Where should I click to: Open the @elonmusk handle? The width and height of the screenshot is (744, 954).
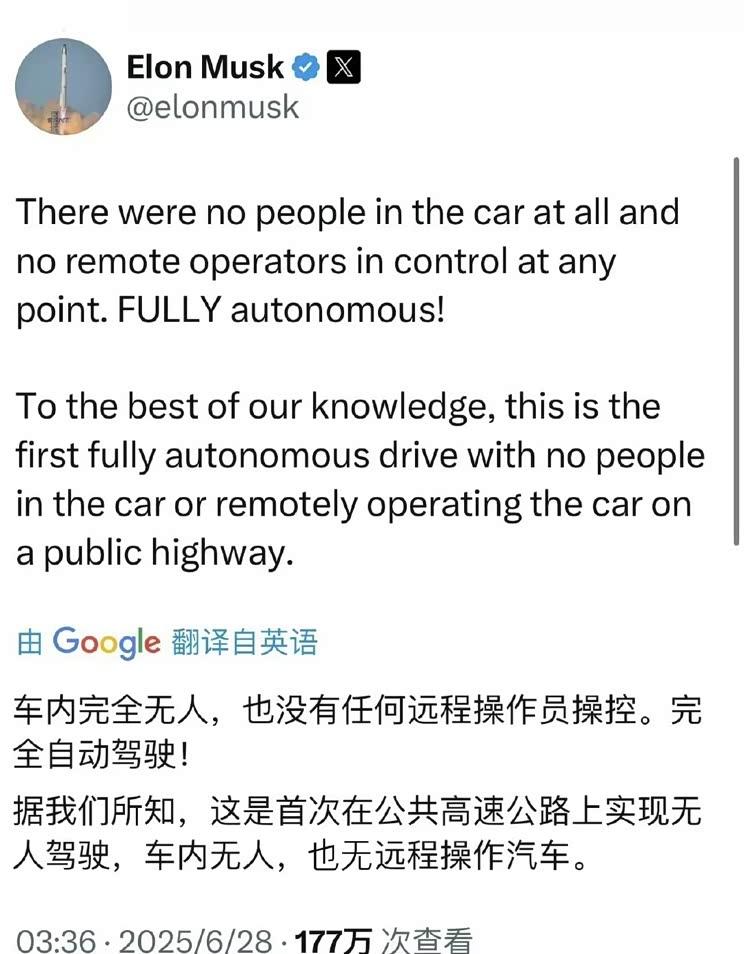[212, 108]
